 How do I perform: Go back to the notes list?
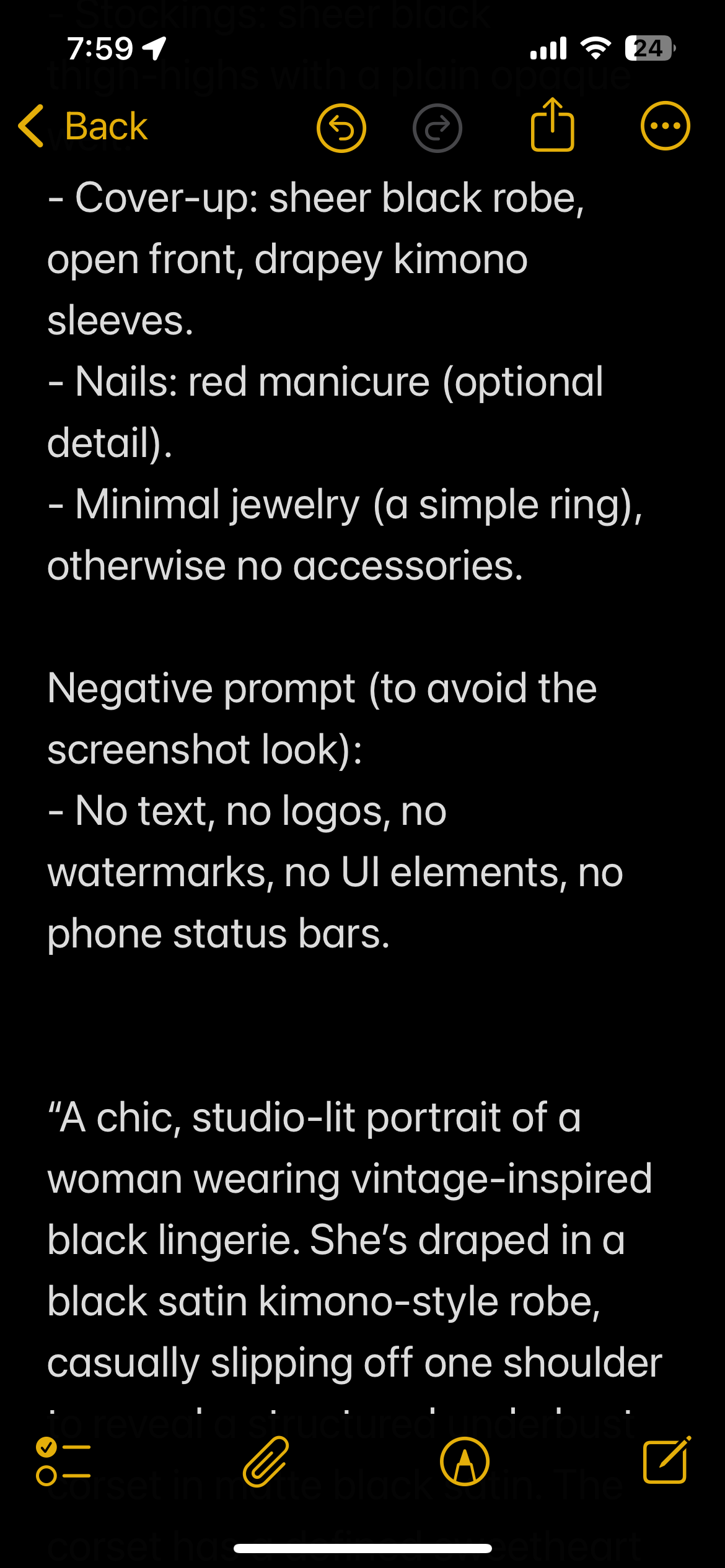(83, 126)
